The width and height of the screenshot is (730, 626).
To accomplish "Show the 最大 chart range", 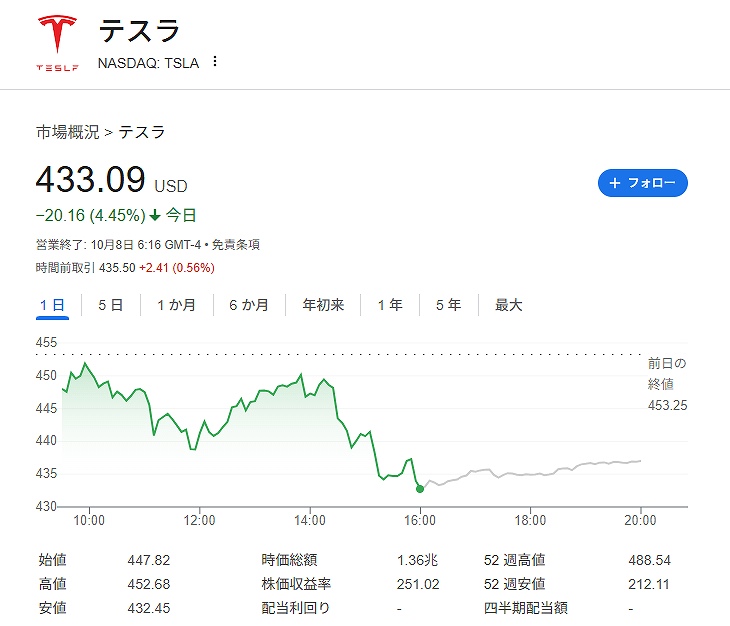I will pos(508,305).
